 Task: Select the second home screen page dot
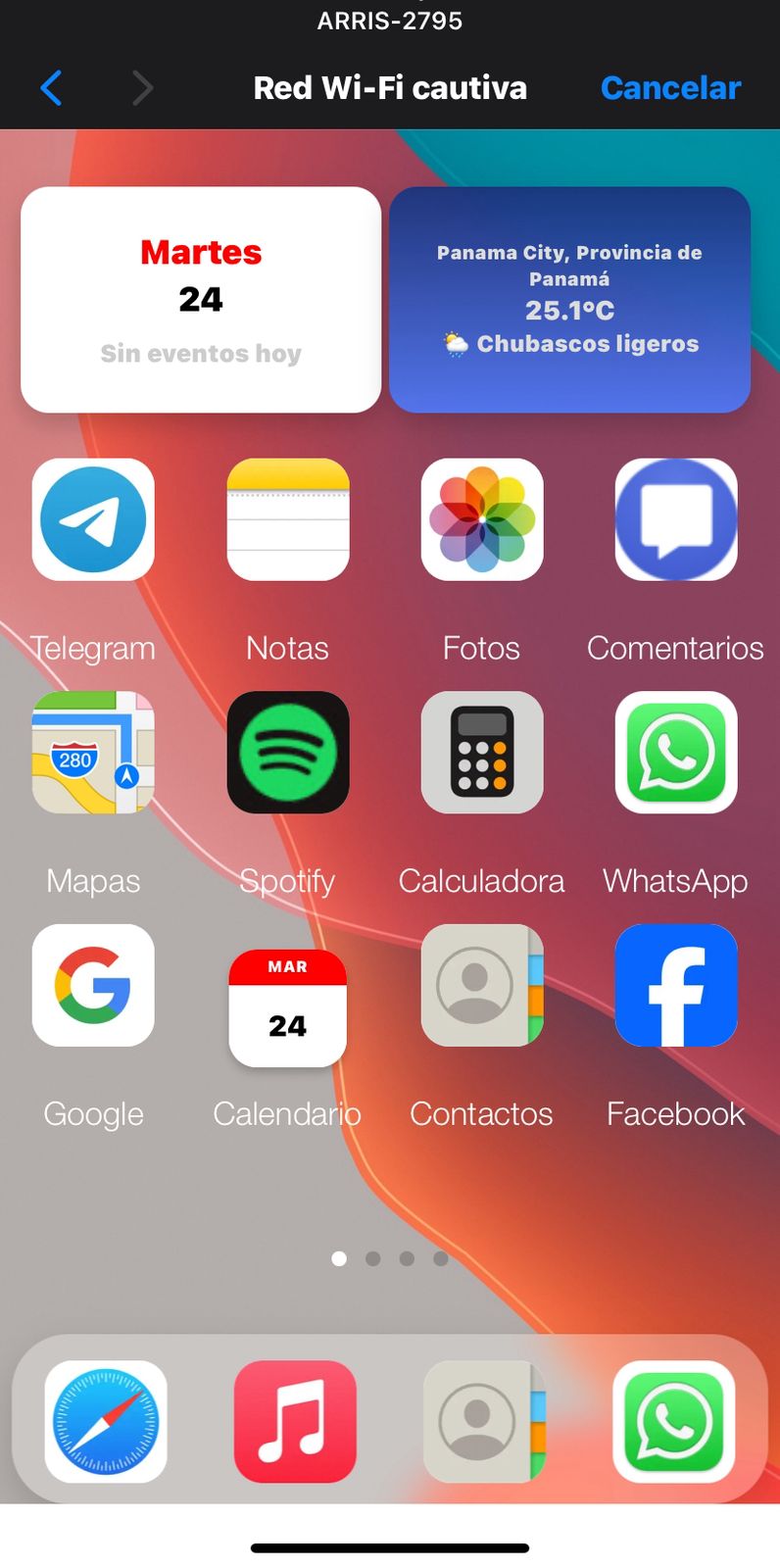[x=373, y=1258]
